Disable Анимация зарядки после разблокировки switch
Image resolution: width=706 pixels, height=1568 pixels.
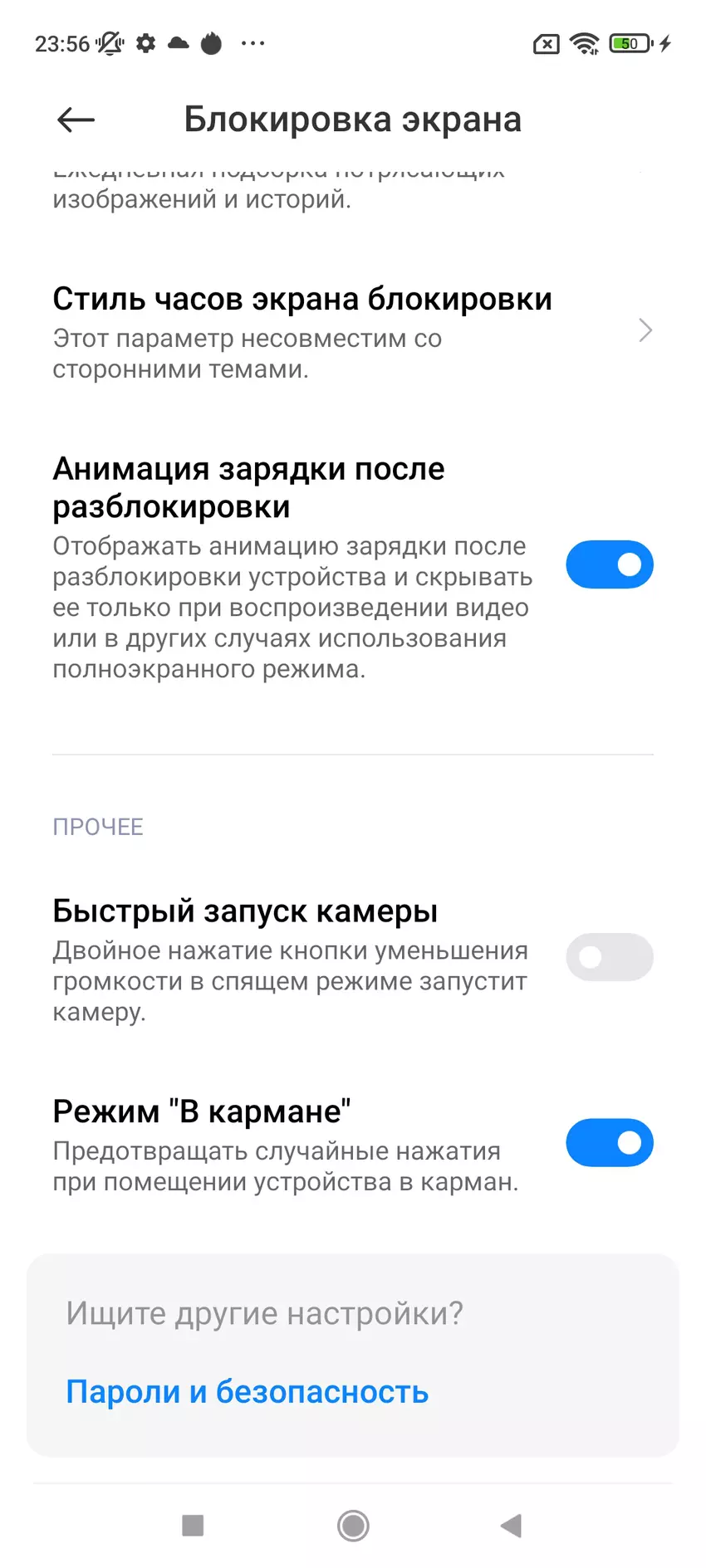pyautogui.click(x=609, y=565)
